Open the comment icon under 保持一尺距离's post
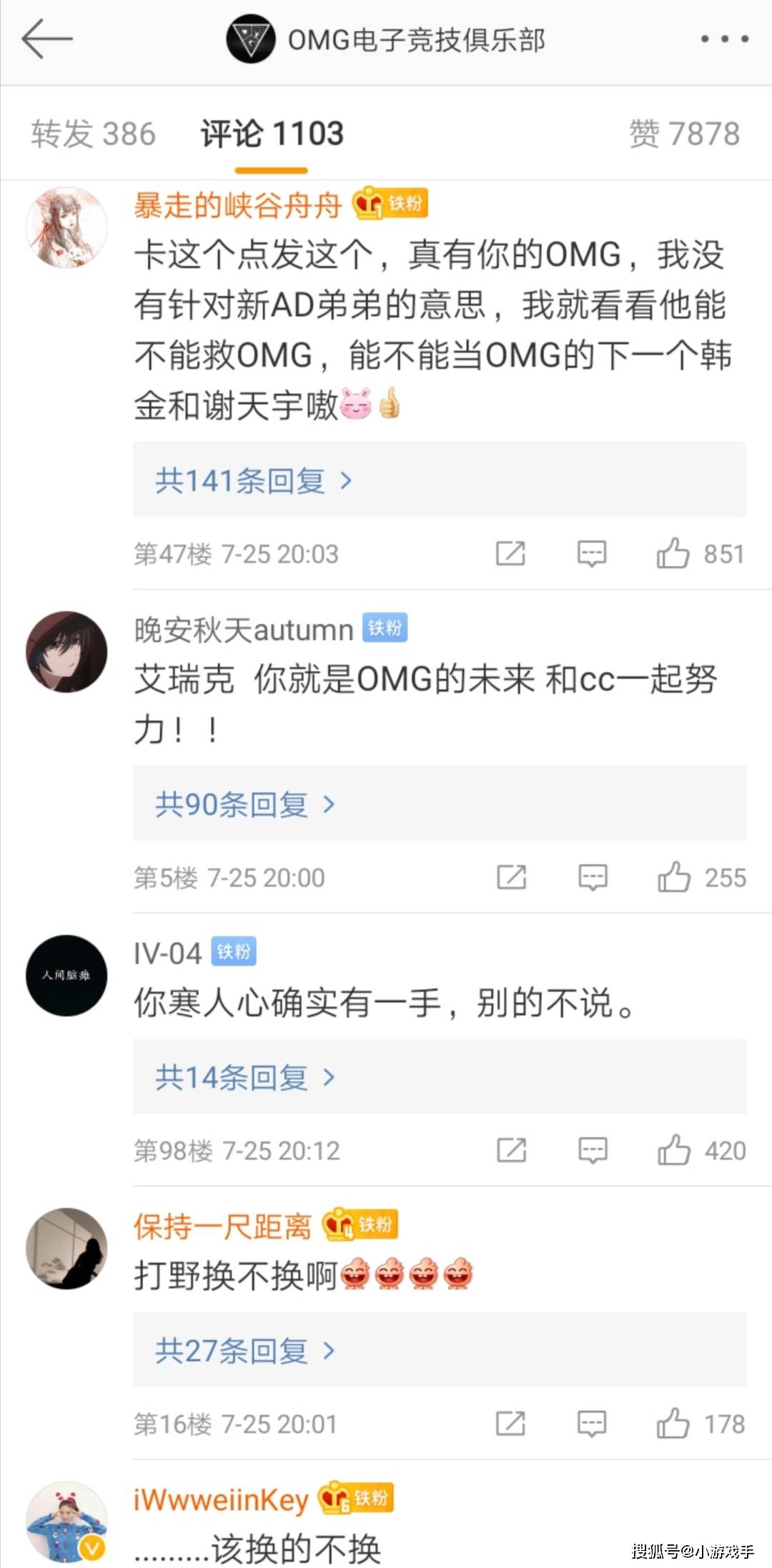Image resolution: width=772 pixels, height=1568 pixels. pos(593,1423)
